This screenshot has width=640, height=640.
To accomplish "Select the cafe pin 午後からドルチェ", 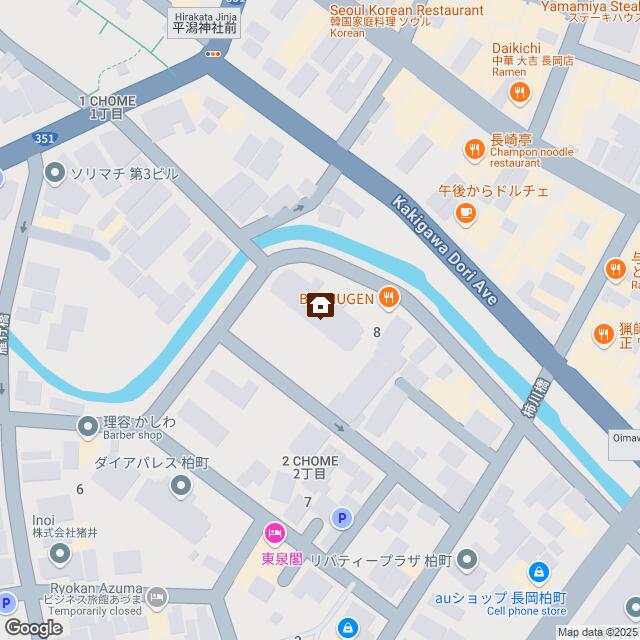I will coord(465,212).
